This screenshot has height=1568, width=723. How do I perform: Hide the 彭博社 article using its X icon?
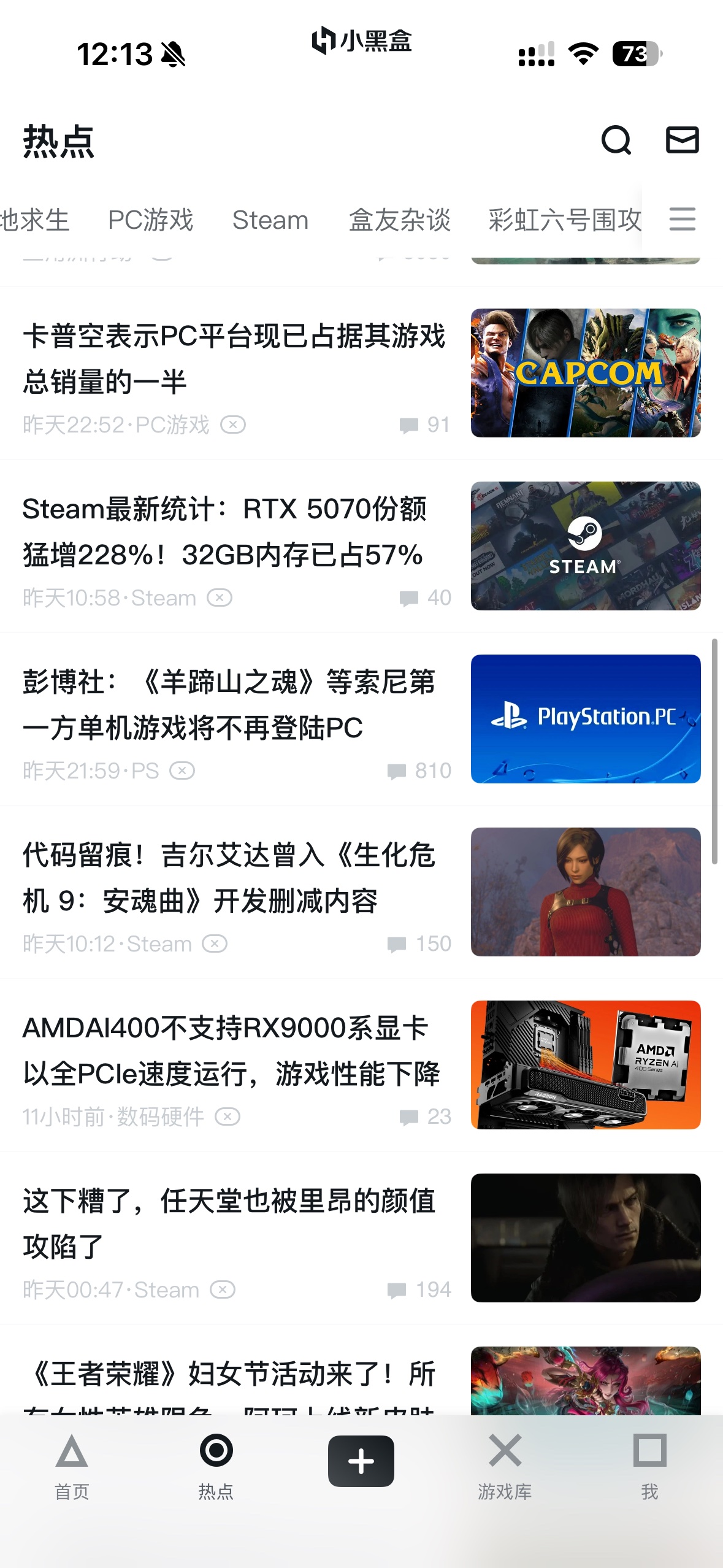click(182, 771)
